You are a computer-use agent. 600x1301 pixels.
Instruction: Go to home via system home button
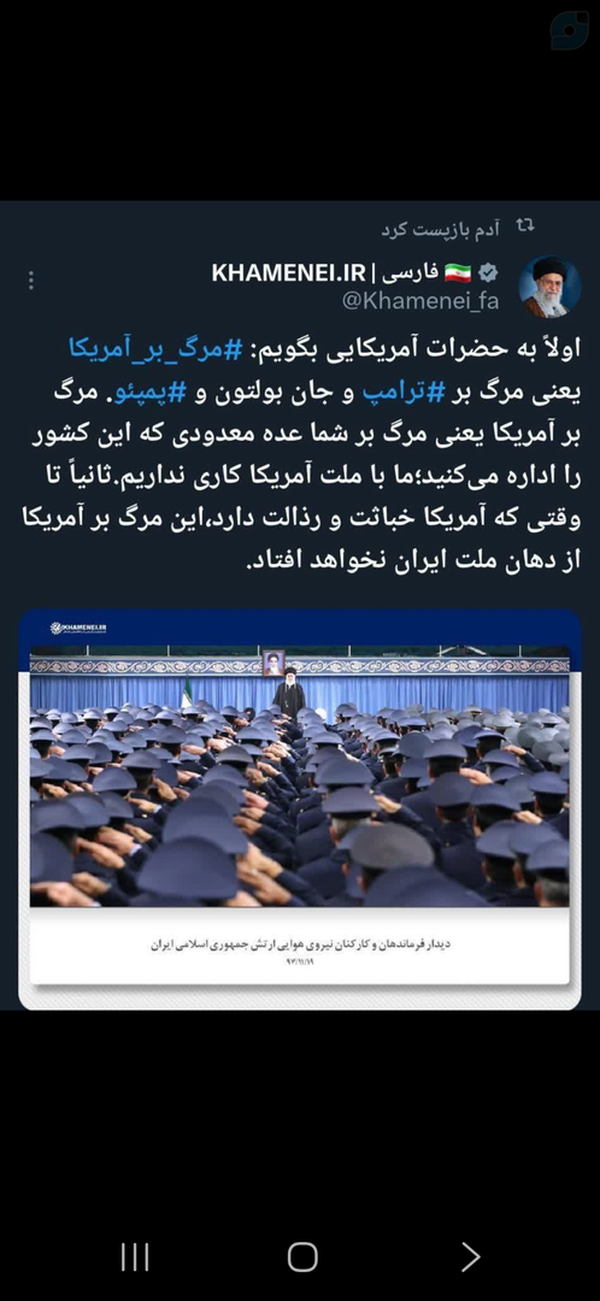(x=302, y=1256)
